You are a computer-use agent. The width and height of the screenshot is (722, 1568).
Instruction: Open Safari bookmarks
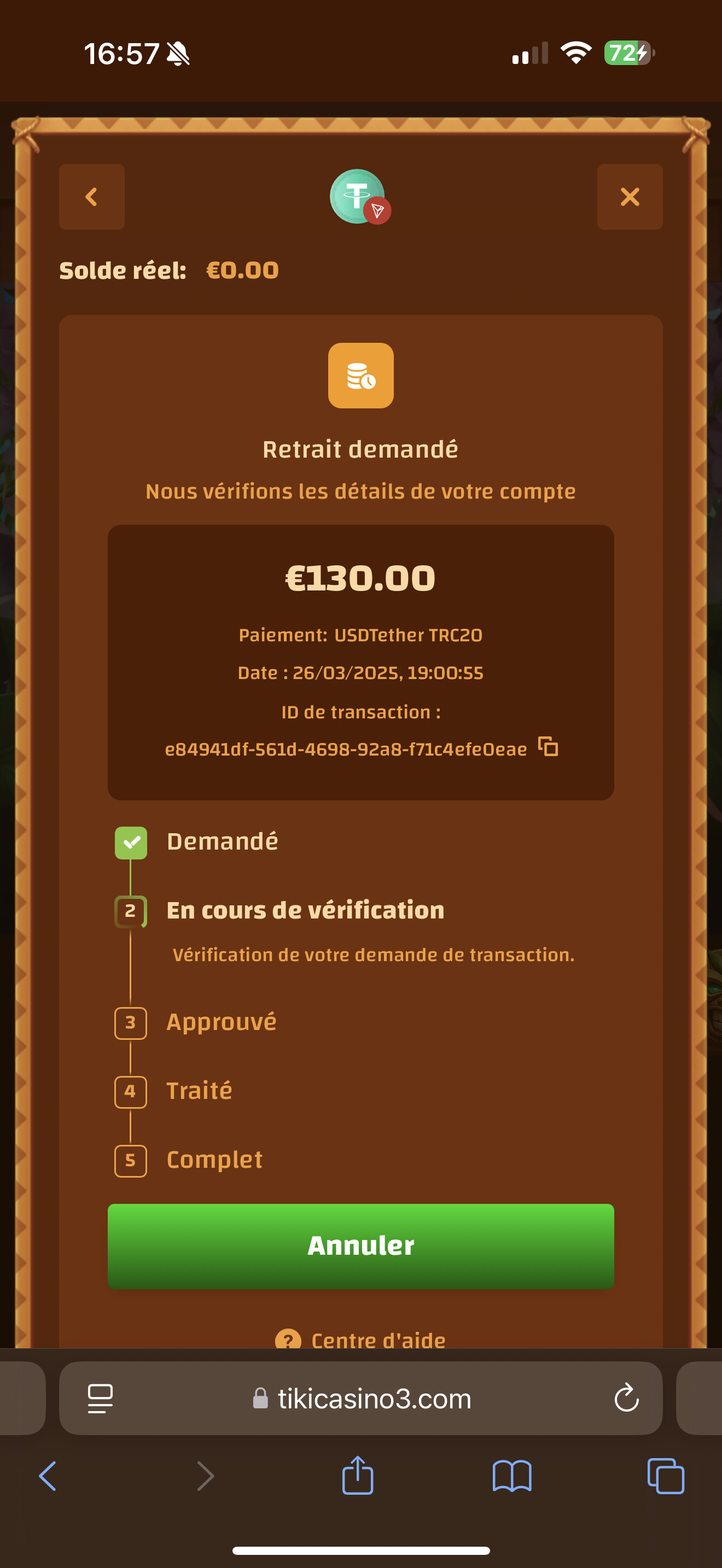click(x=511, y=1476)
